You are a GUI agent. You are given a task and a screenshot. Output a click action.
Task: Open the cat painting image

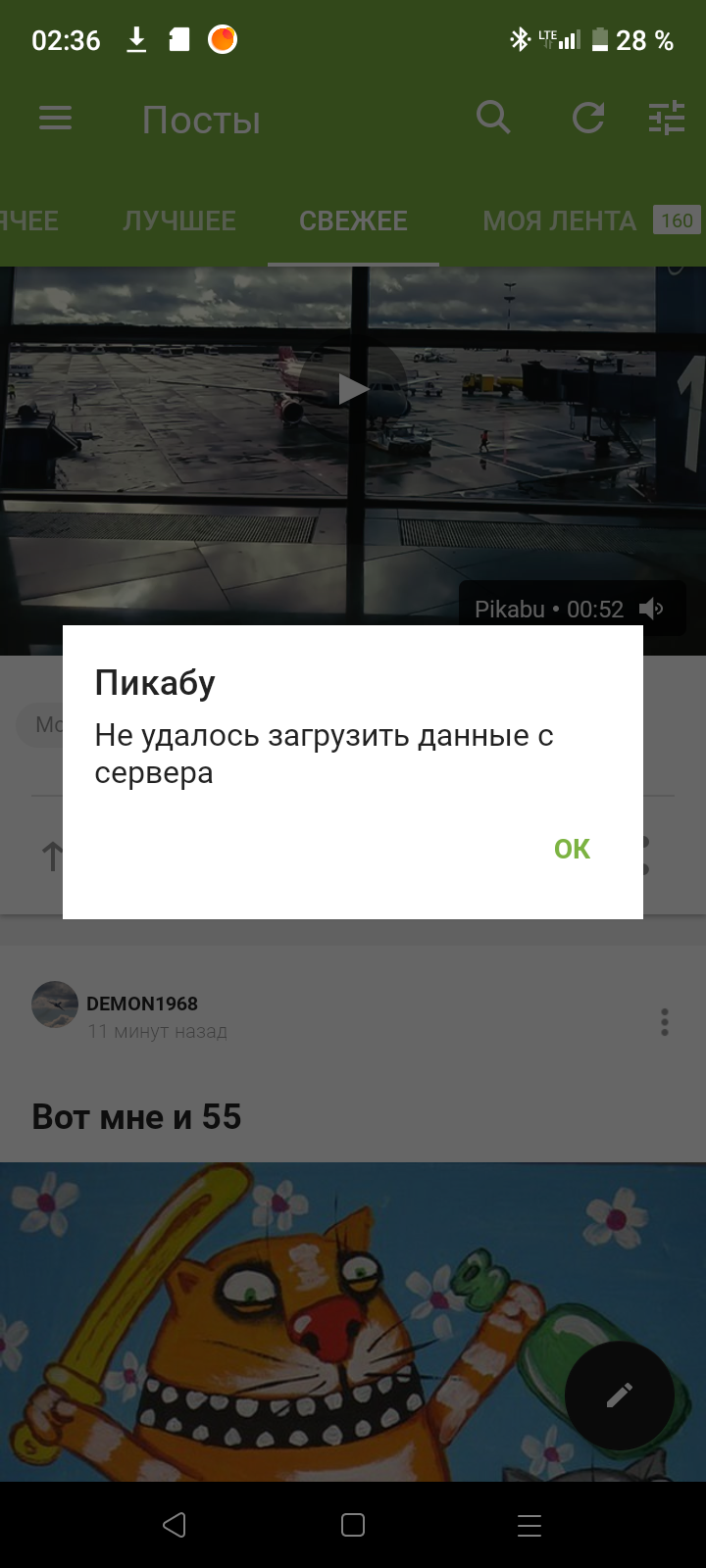294,1323
